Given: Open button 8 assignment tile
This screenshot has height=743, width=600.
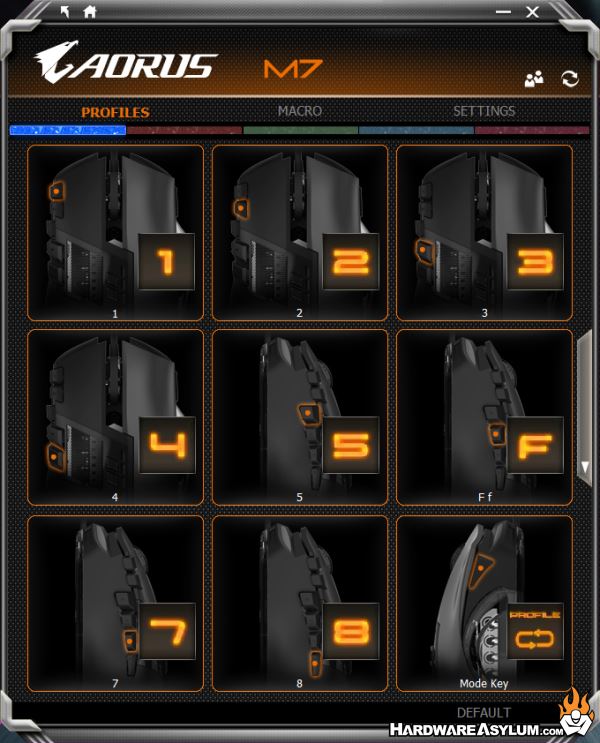Looking at the screenshot, I should click(300, 602).
